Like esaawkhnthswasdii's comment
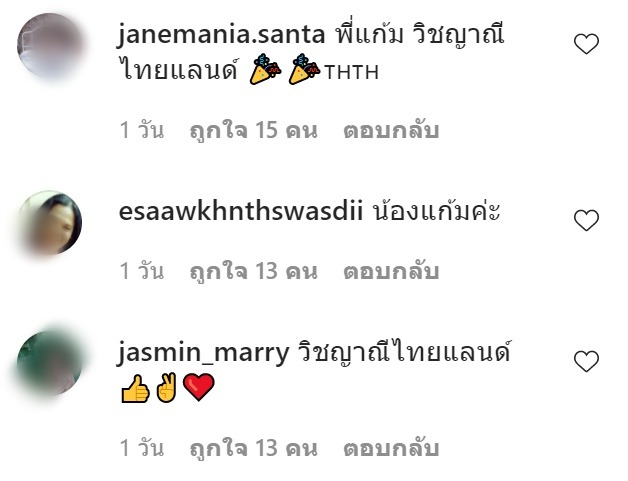This screenshot has width=628, height=481. [587, 220]
